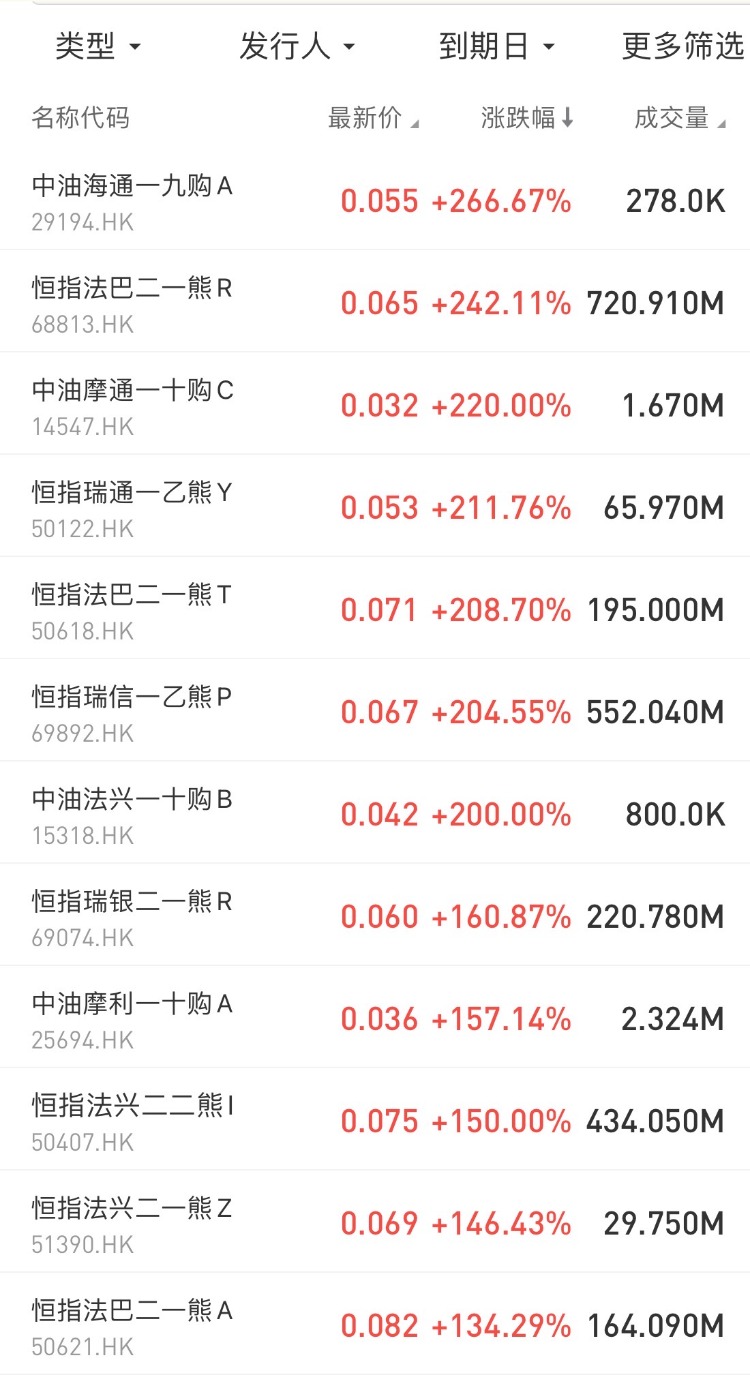The width and height of the screenshot is (750, 1375).
Task: View details for 恒指法巴二一熊R 68813.HK
Action: (x=132, y=303)
